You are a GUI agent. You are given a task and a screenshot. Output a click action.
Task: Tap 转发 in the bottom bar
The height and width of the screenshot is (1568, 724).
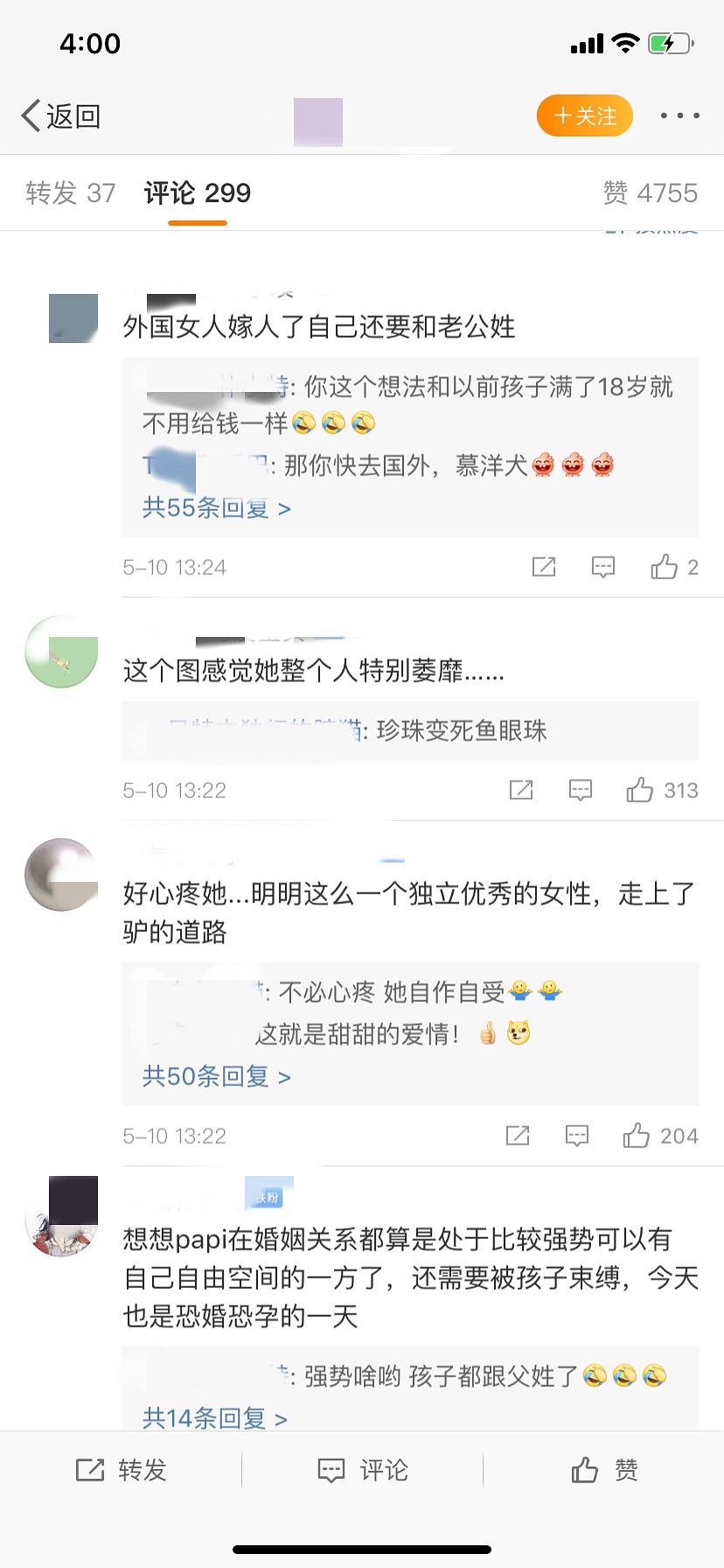coord(121,1470)
